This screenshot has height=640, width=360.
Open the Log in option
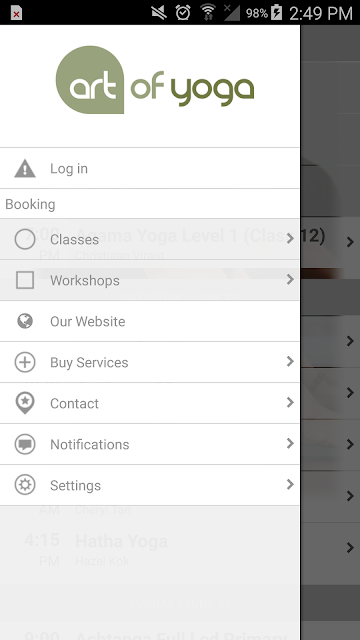[150, 168]
